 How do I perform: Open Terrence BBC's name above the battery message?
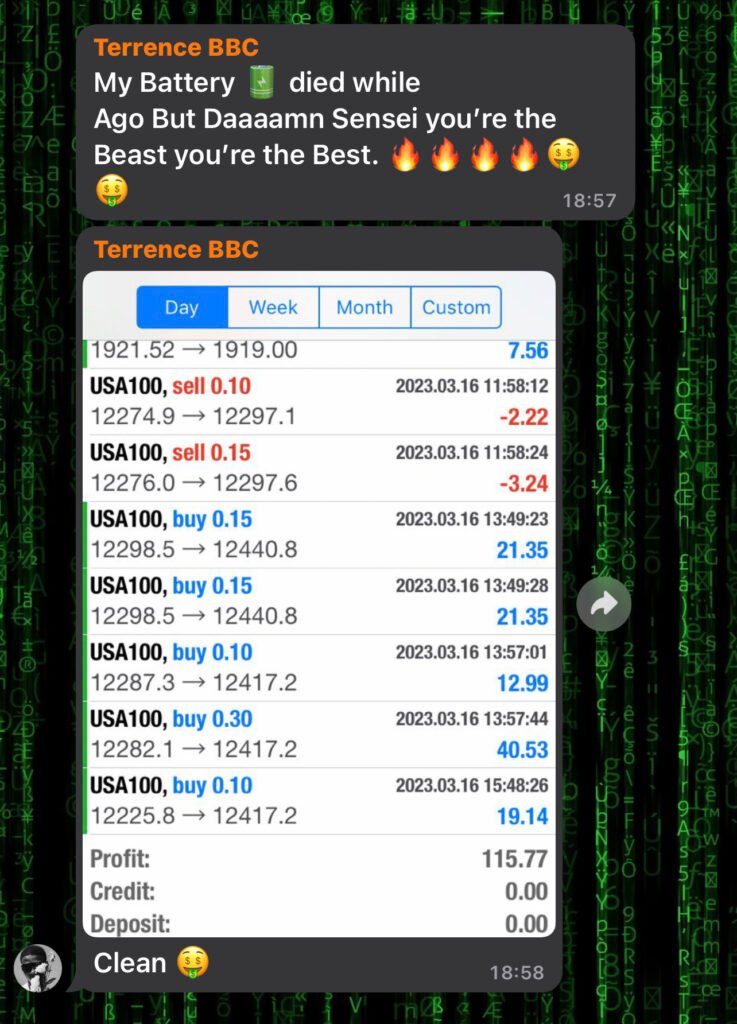176,48
